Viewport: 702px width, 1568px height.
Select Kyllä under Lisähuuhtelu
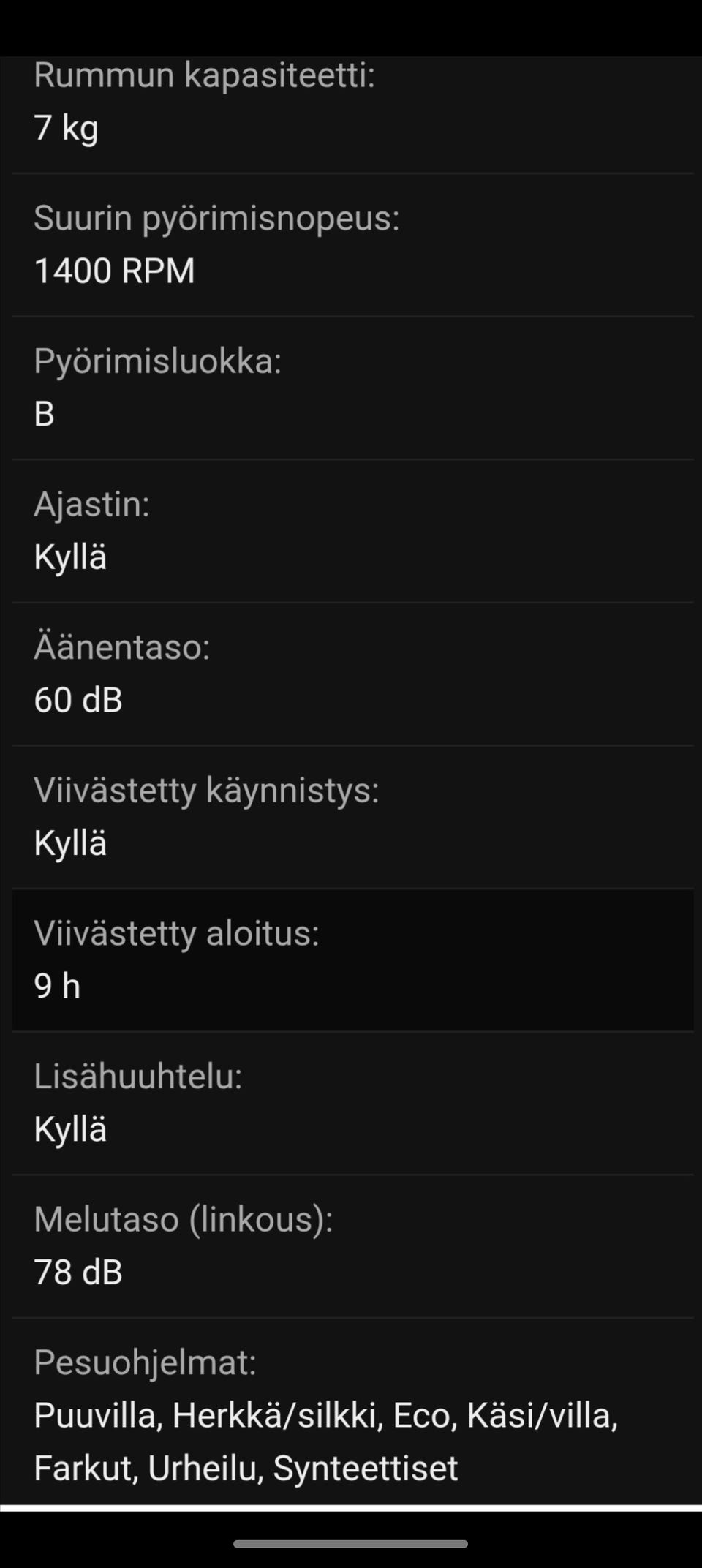click(70, 1128)
